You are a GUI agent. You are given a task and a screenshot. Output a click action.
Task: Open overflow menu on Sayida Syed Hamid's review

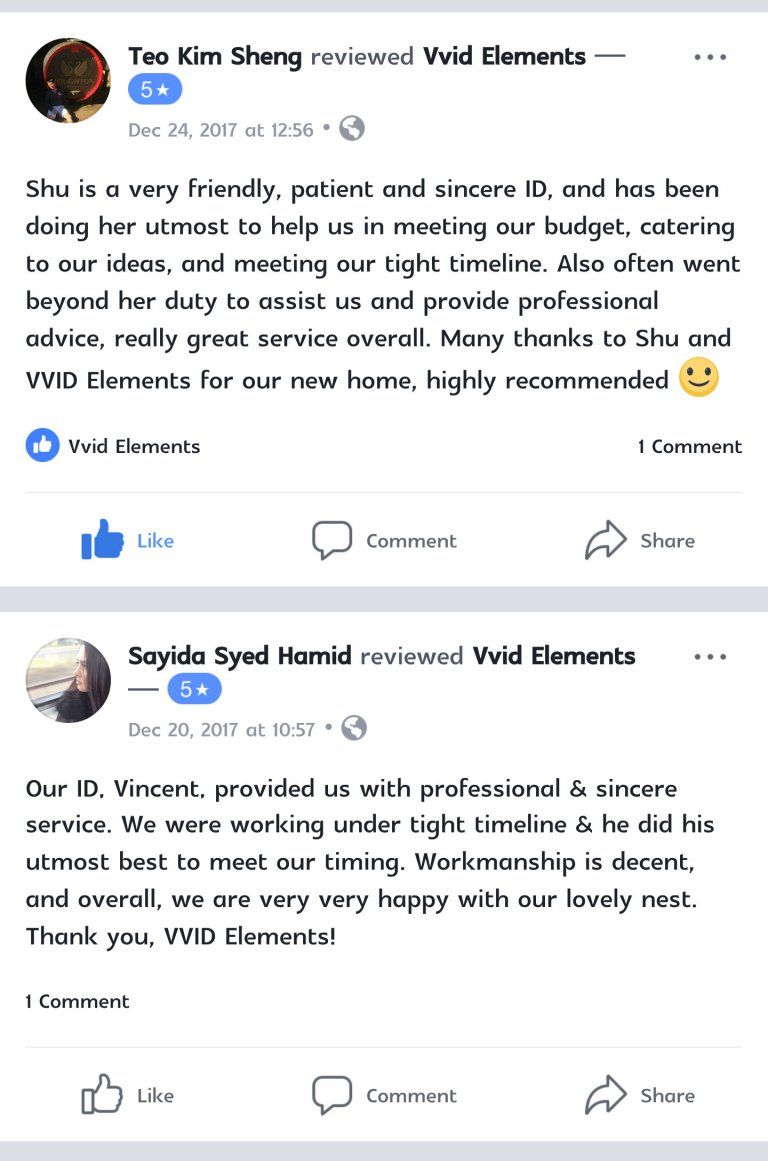coord(710,657)
